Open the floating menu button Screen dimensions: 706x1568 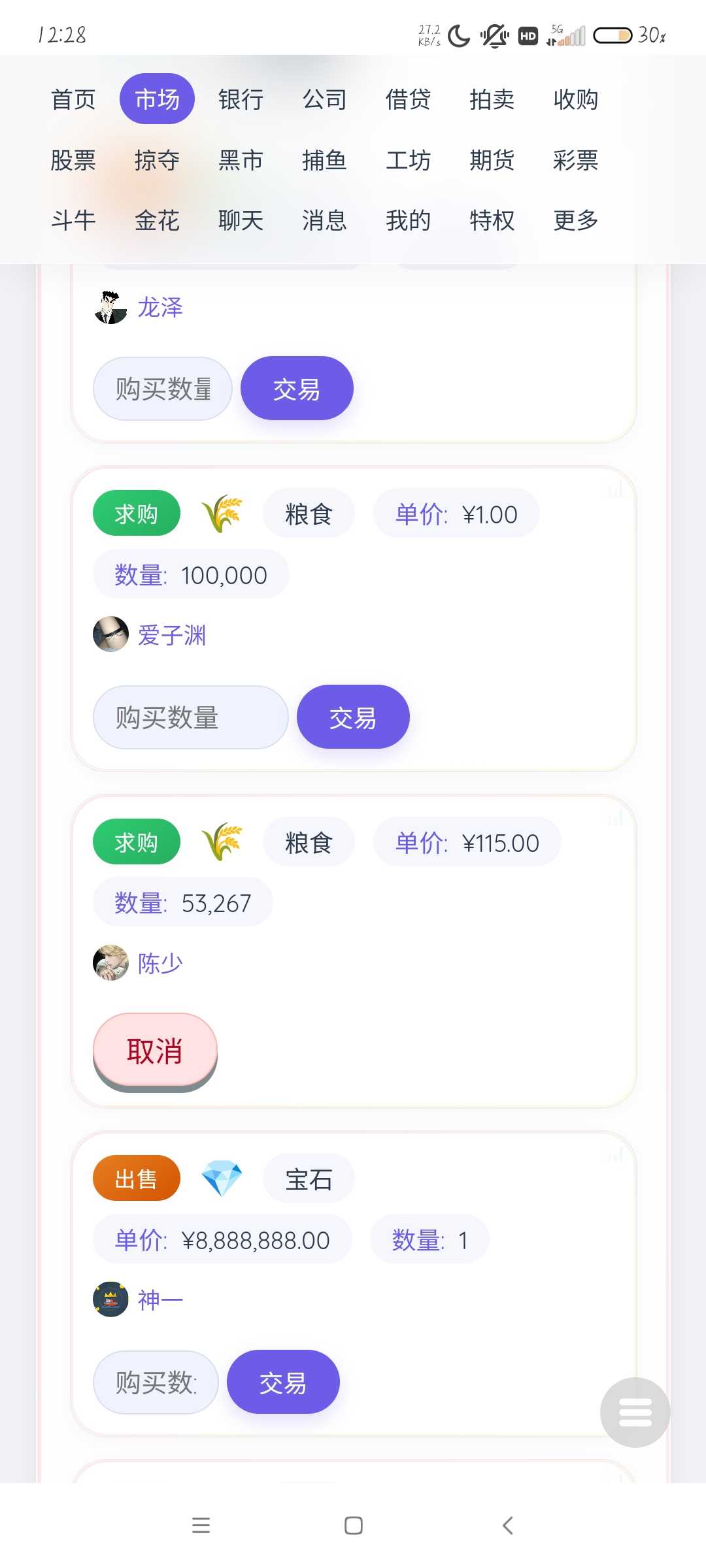pos(635,1412)
